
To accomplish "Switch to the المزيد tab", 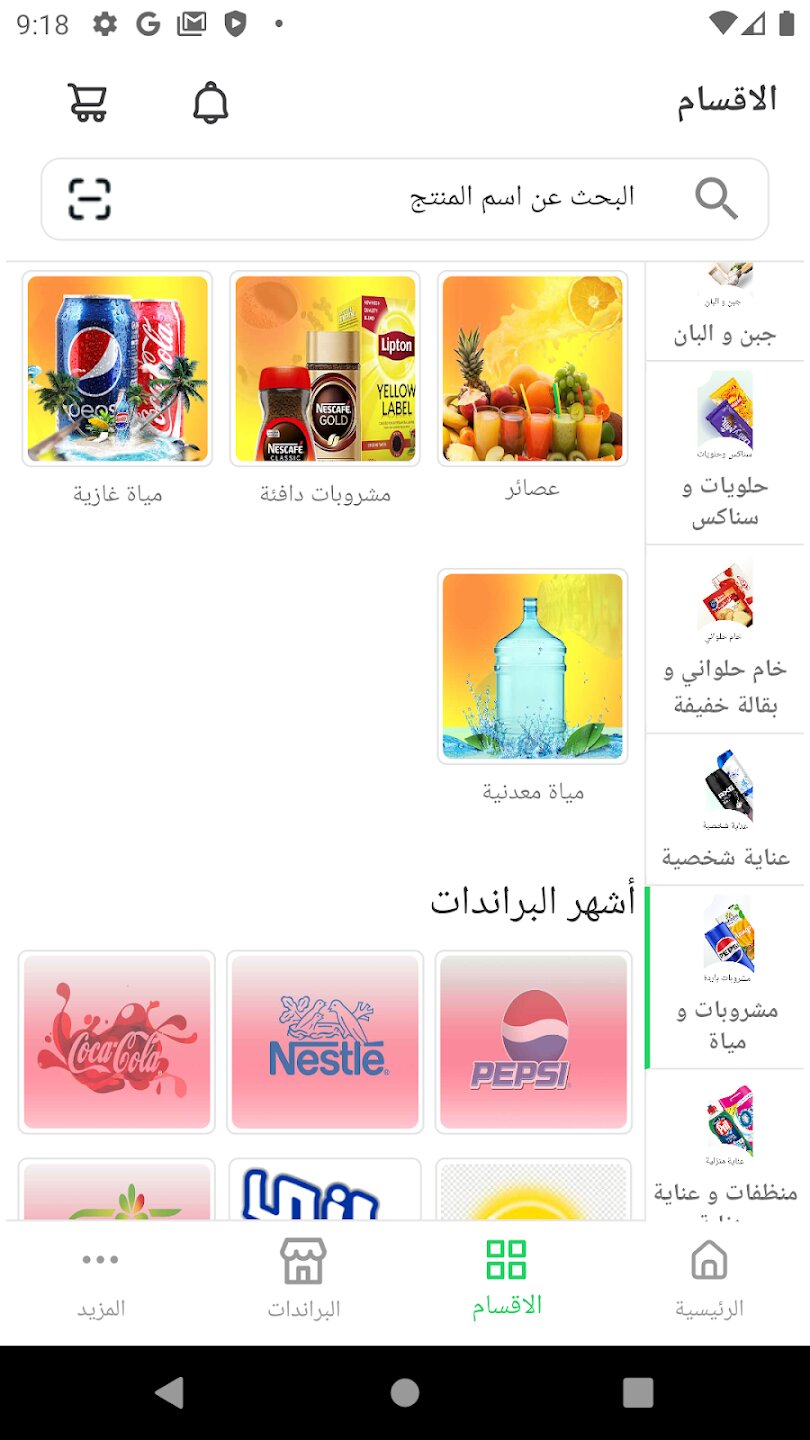I will click(101, 1280).
